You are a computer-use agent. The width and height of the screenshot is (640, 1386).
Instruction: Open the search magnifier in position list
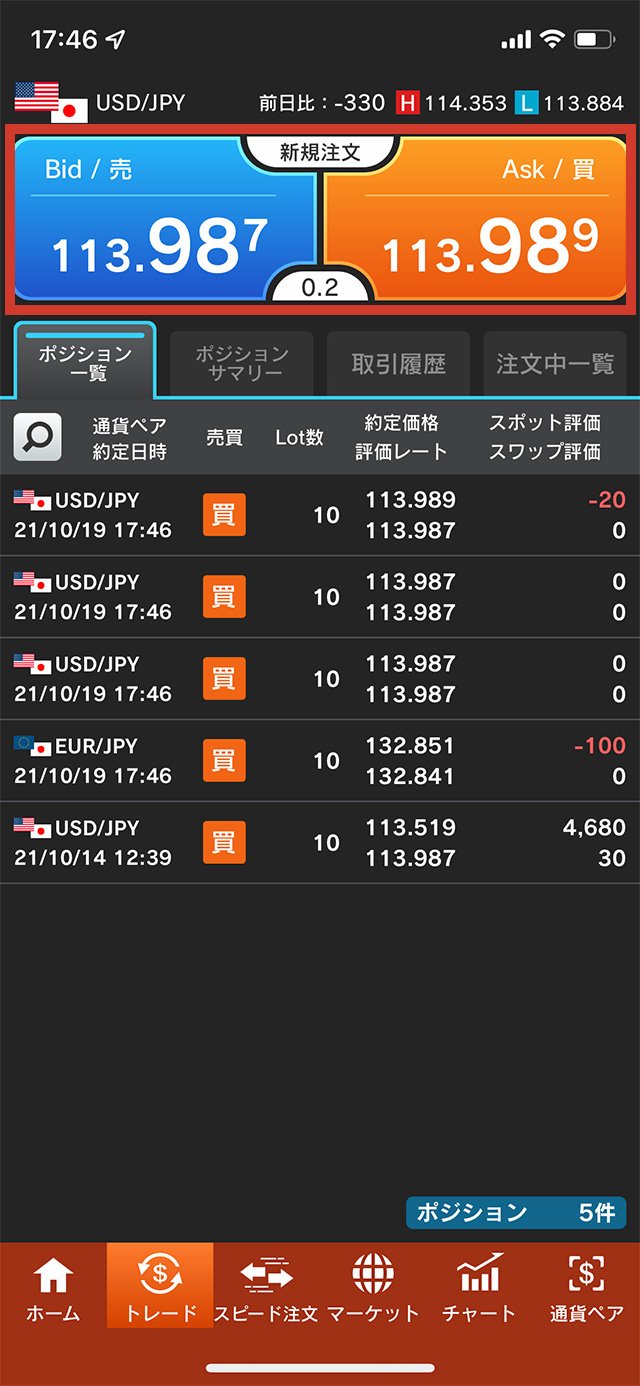click(37, 437)
